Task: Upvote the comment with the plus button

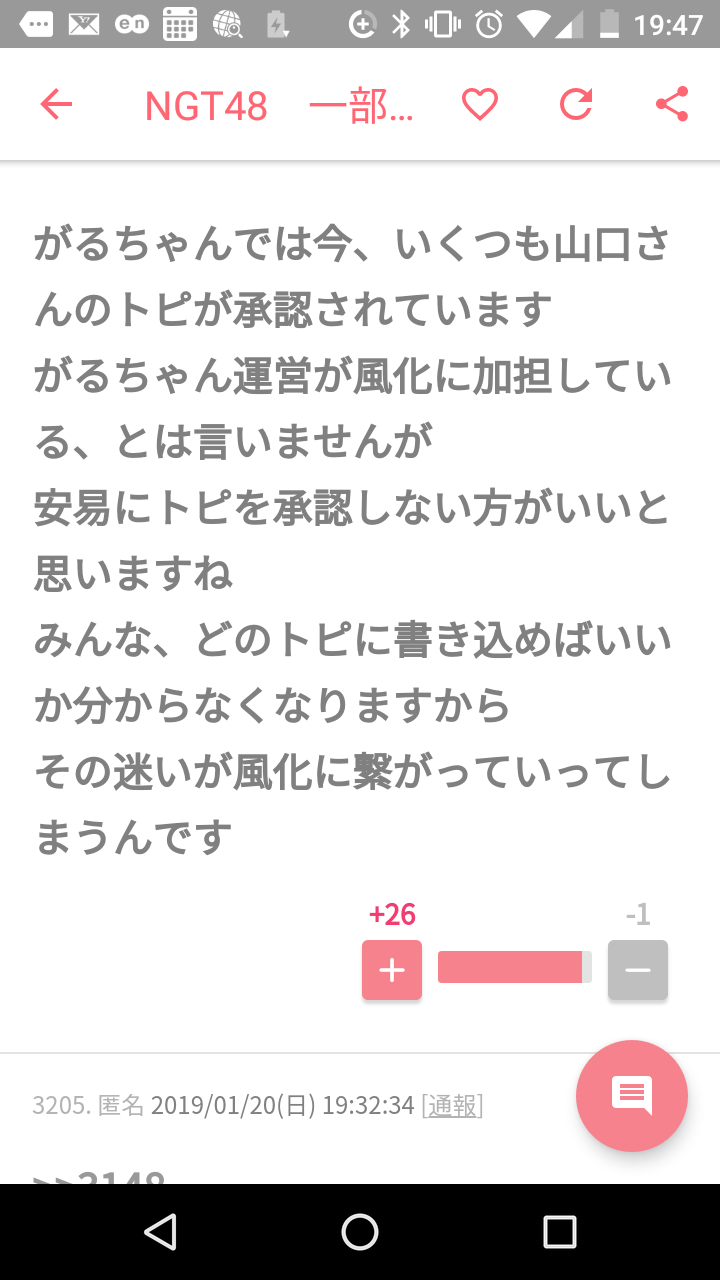Action: pos(392,970)
